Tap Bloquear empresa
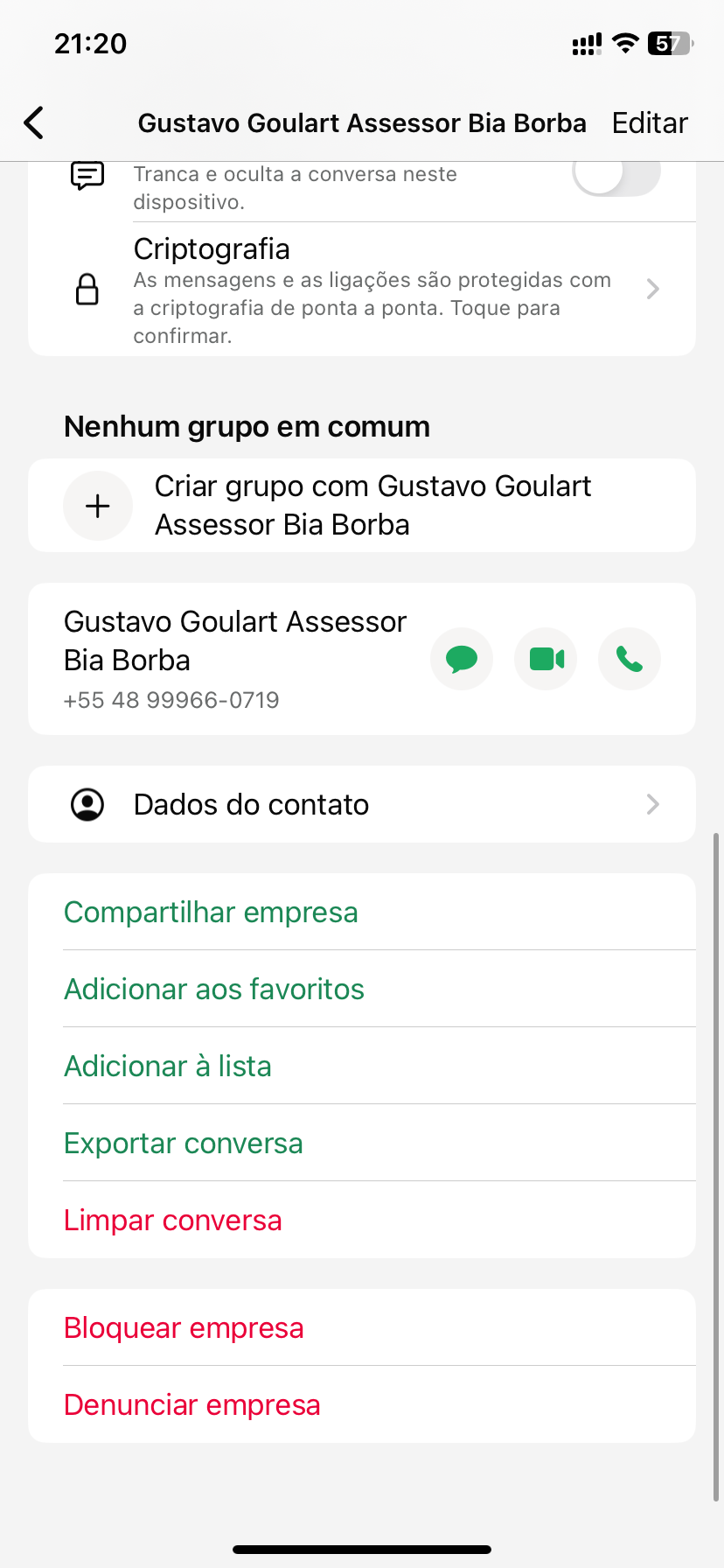Viewport: 724px width, 1568px height. pos(184,1327)
